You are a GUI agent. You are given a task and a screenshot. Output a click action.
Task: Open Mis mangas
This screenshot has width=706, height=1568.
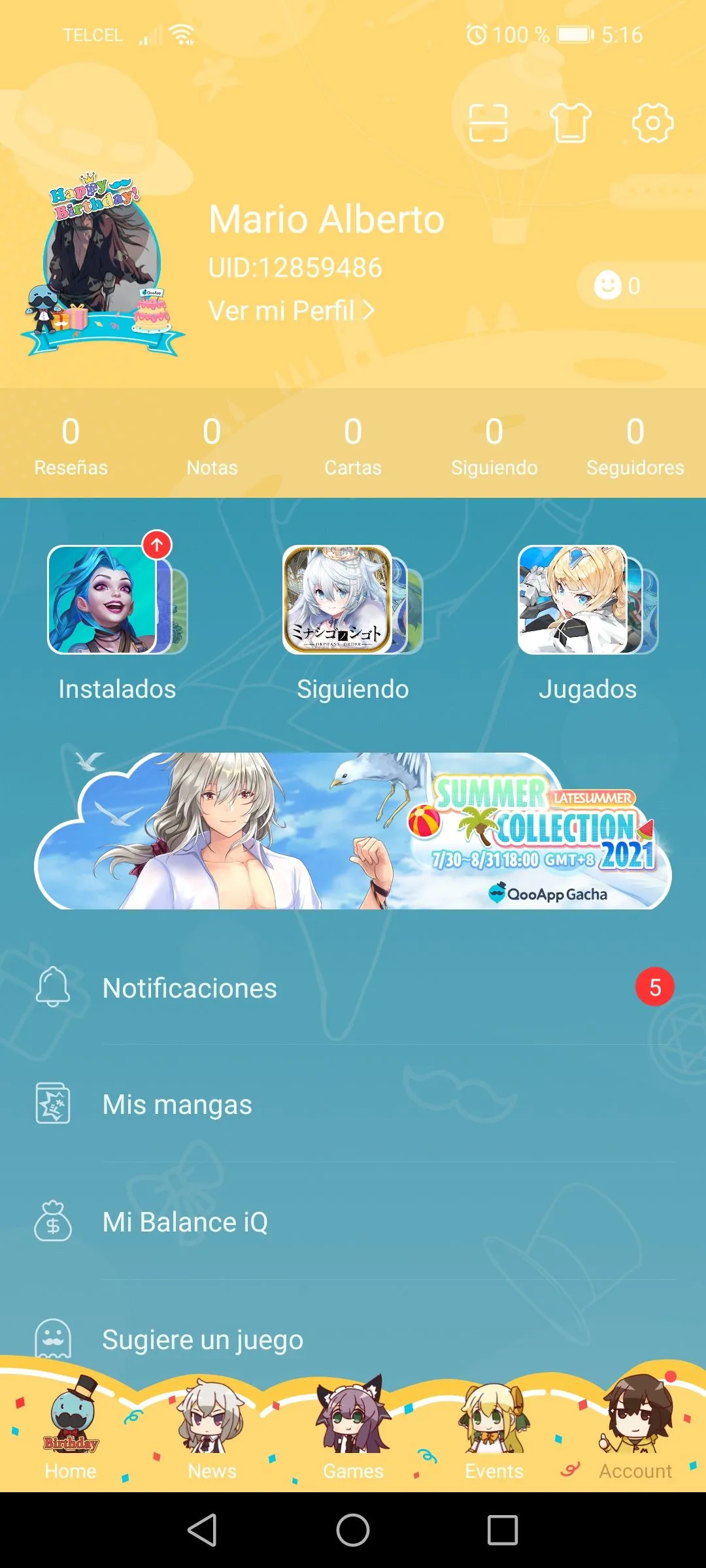click(353, 1105)
